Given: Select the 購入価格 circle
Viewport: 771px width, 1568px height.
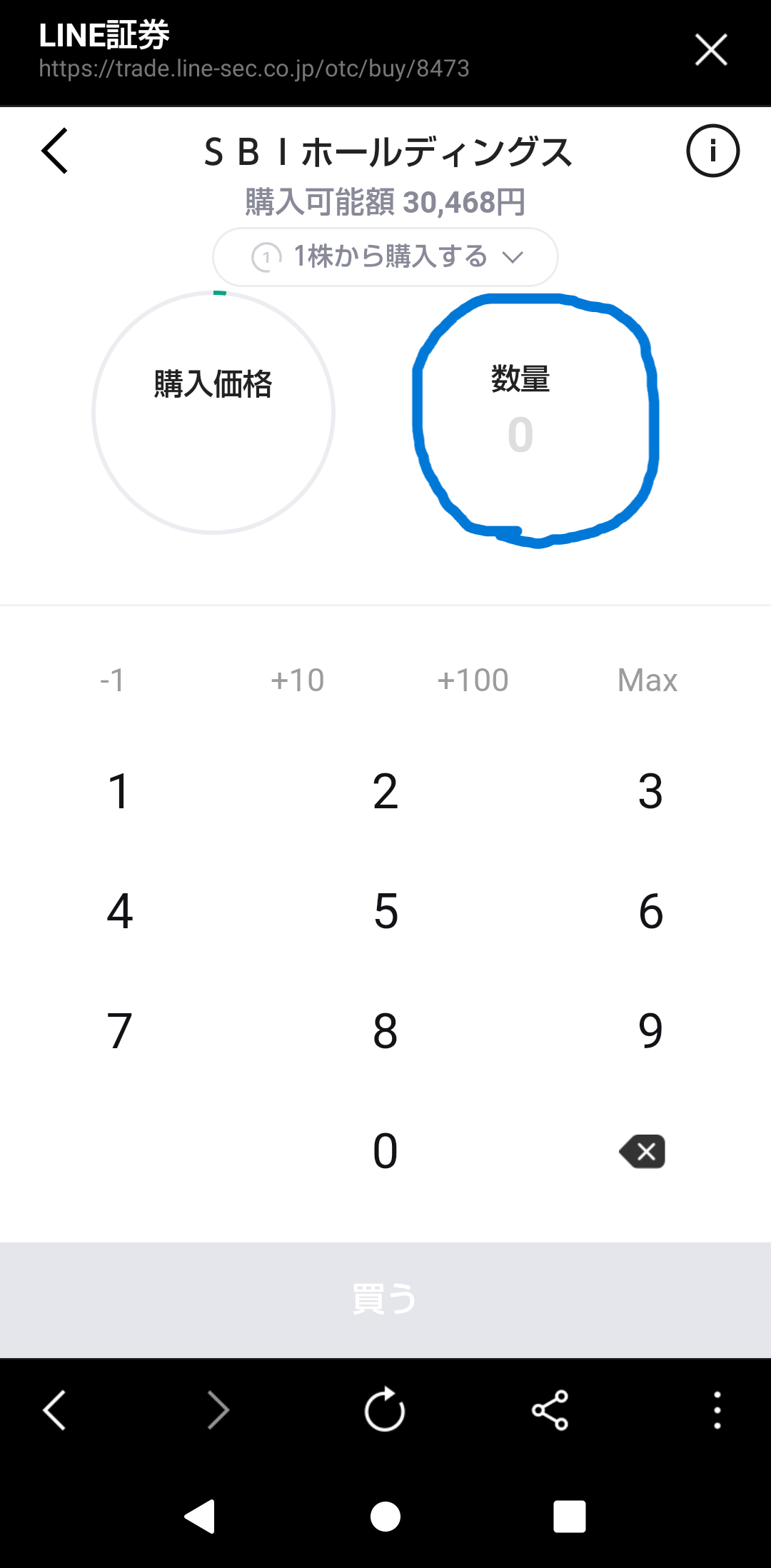Looking at the screenshot, I should pos(213,413).
